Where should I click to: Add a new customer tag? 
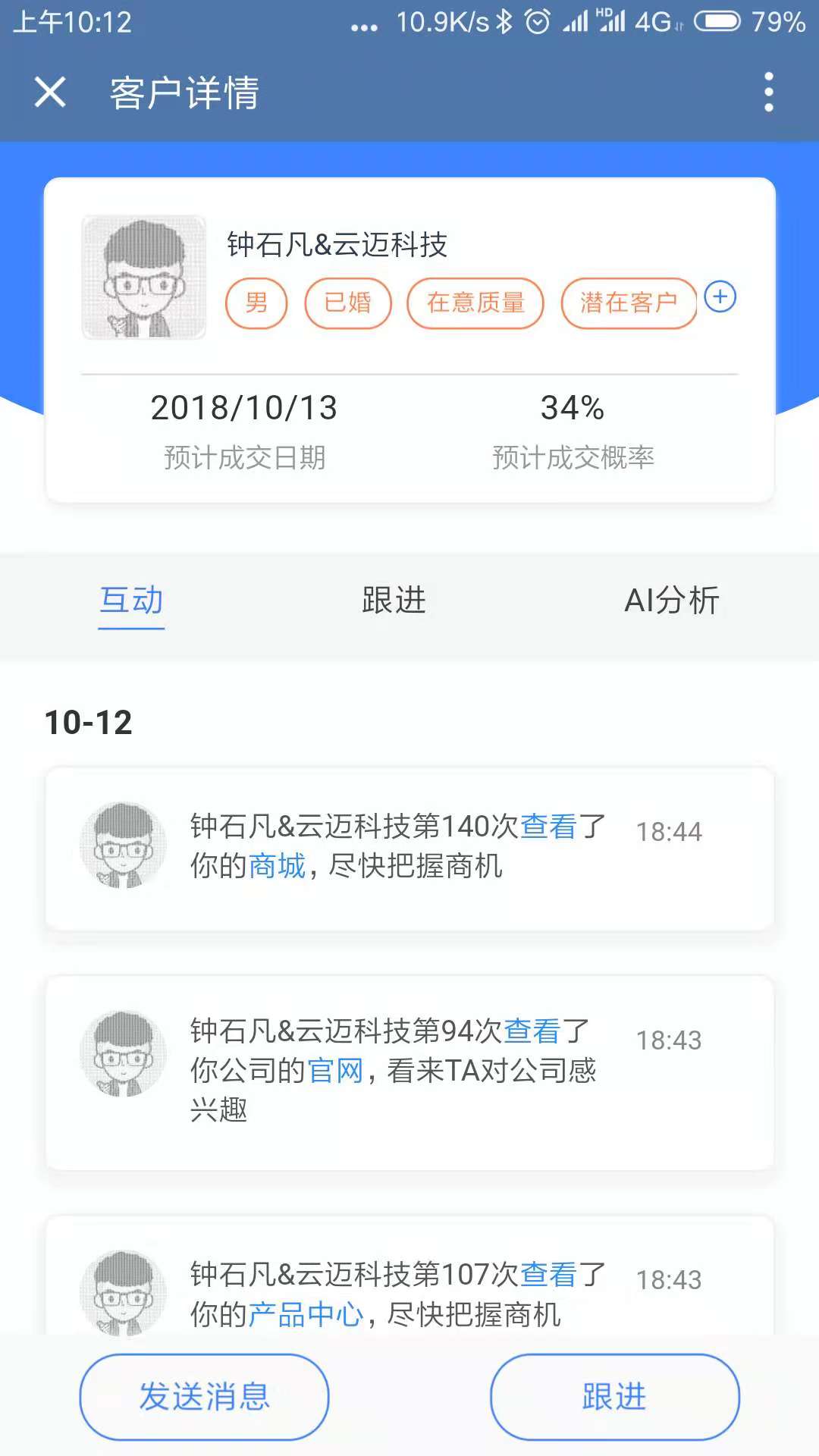tap(720, 297)
